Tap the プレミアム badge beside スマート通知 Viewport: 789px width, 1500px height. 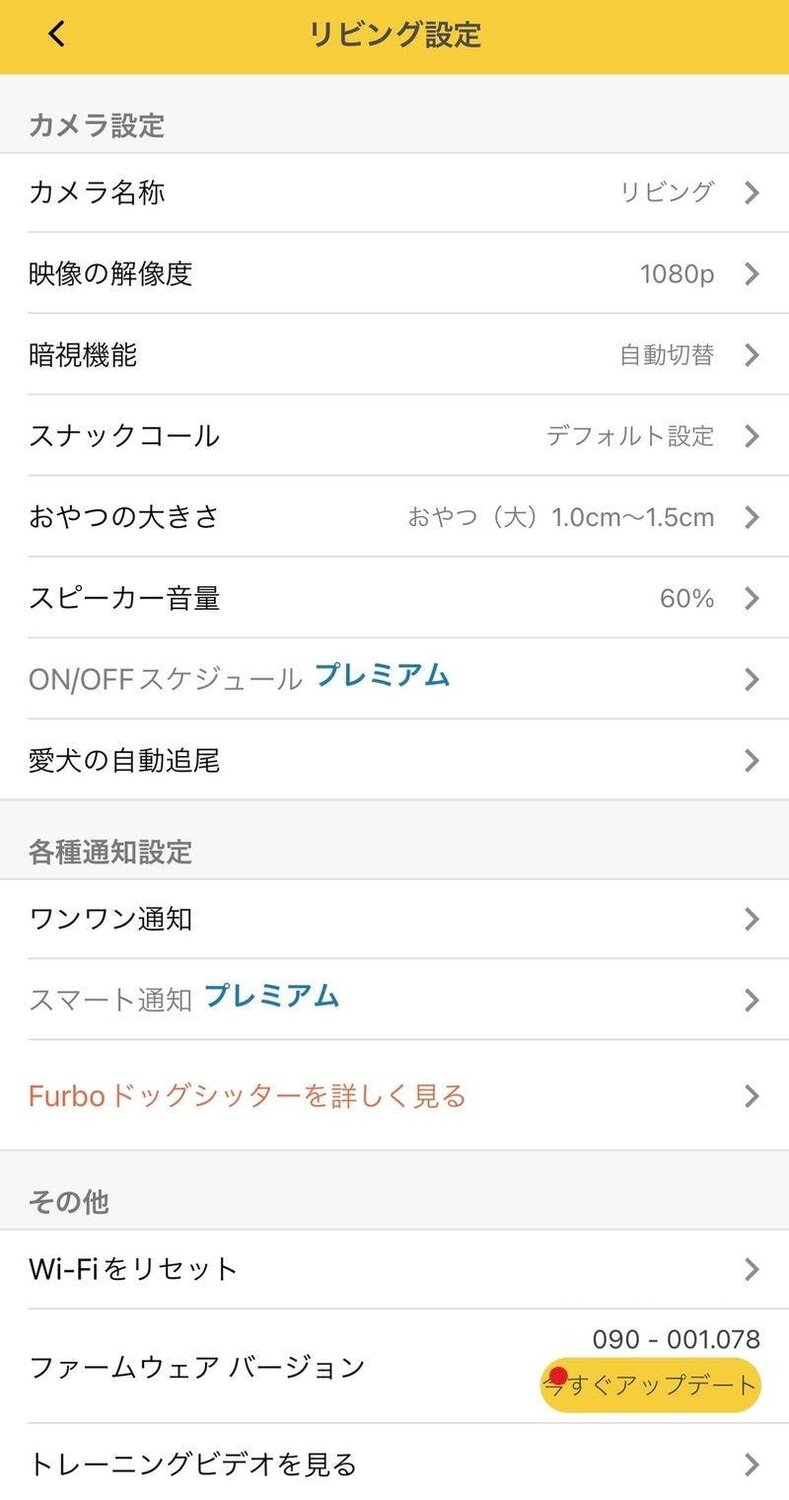271,997
